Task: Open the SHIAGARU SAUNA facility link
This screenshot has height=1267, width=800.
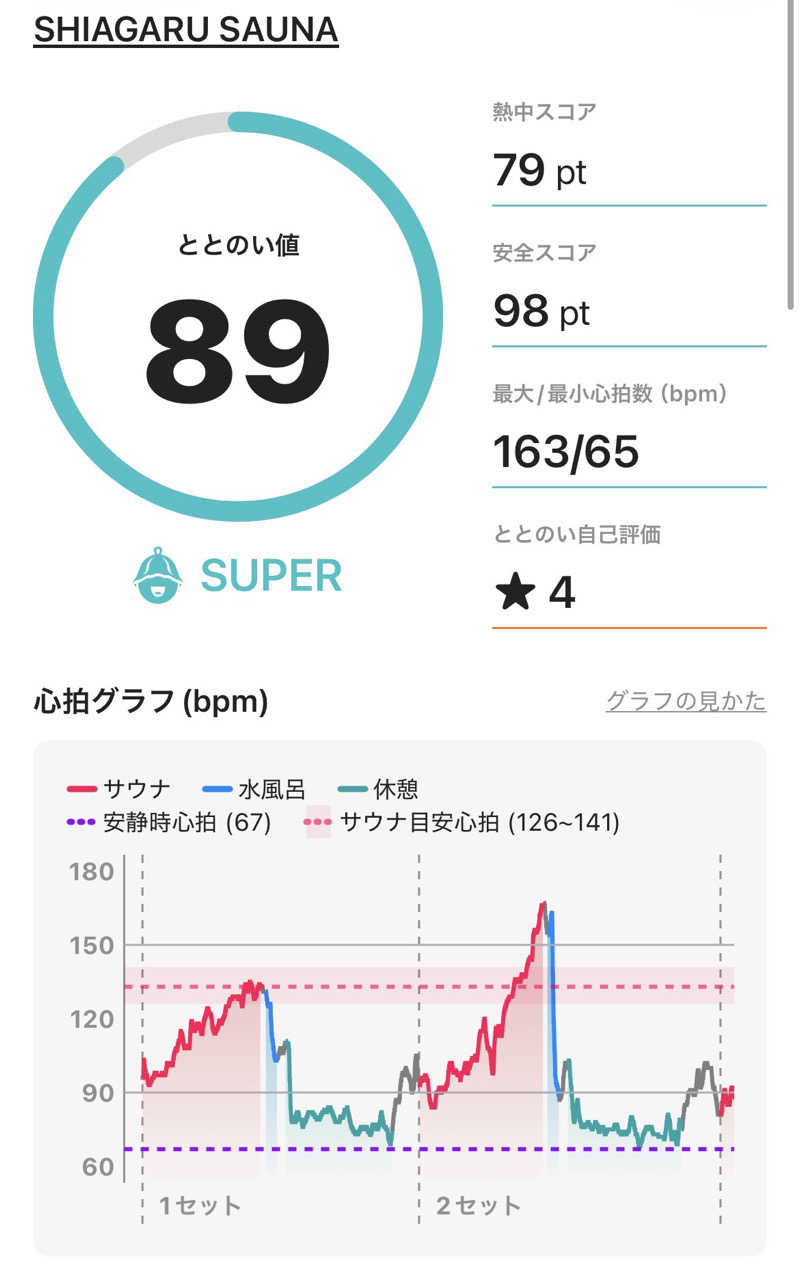Action: [186, 30]
